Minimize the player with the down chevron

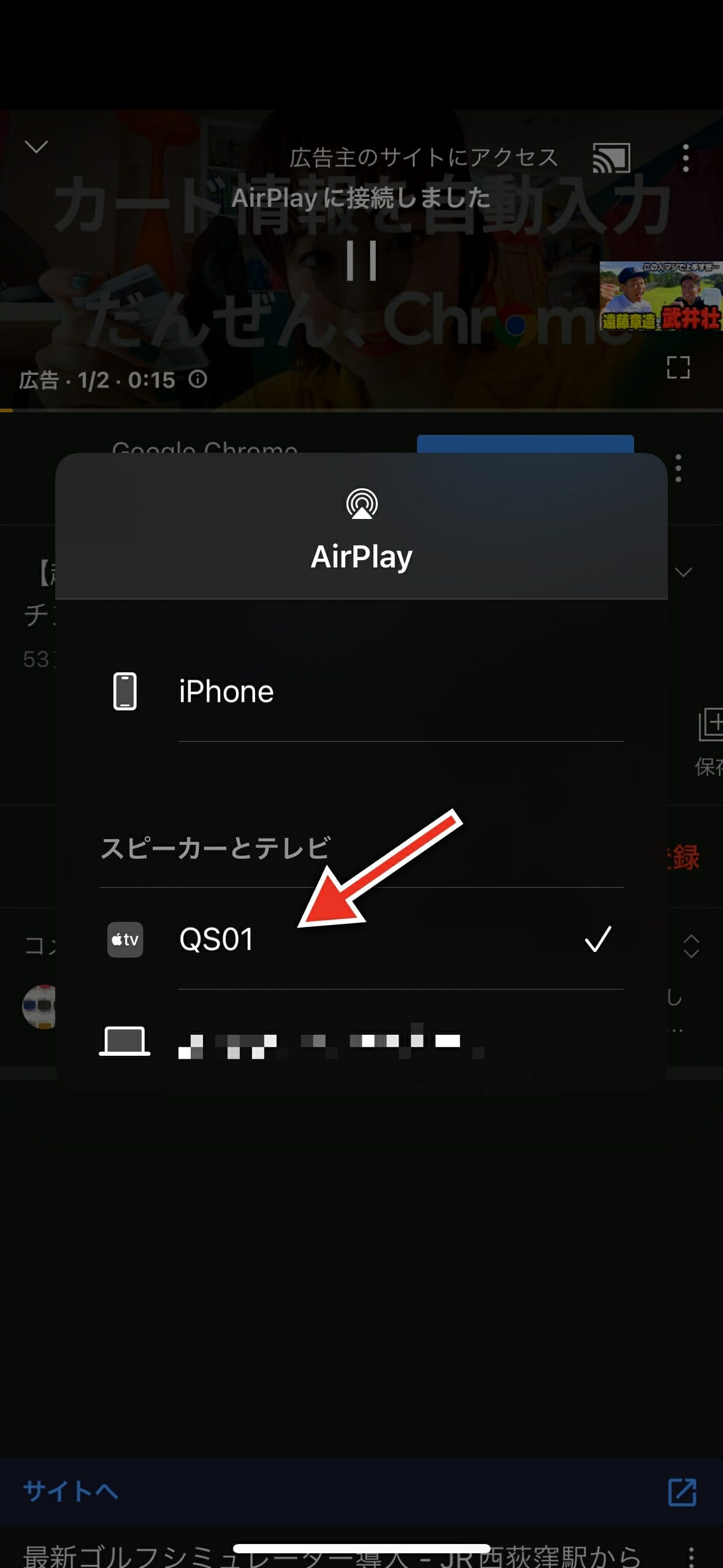coord(36,147)
